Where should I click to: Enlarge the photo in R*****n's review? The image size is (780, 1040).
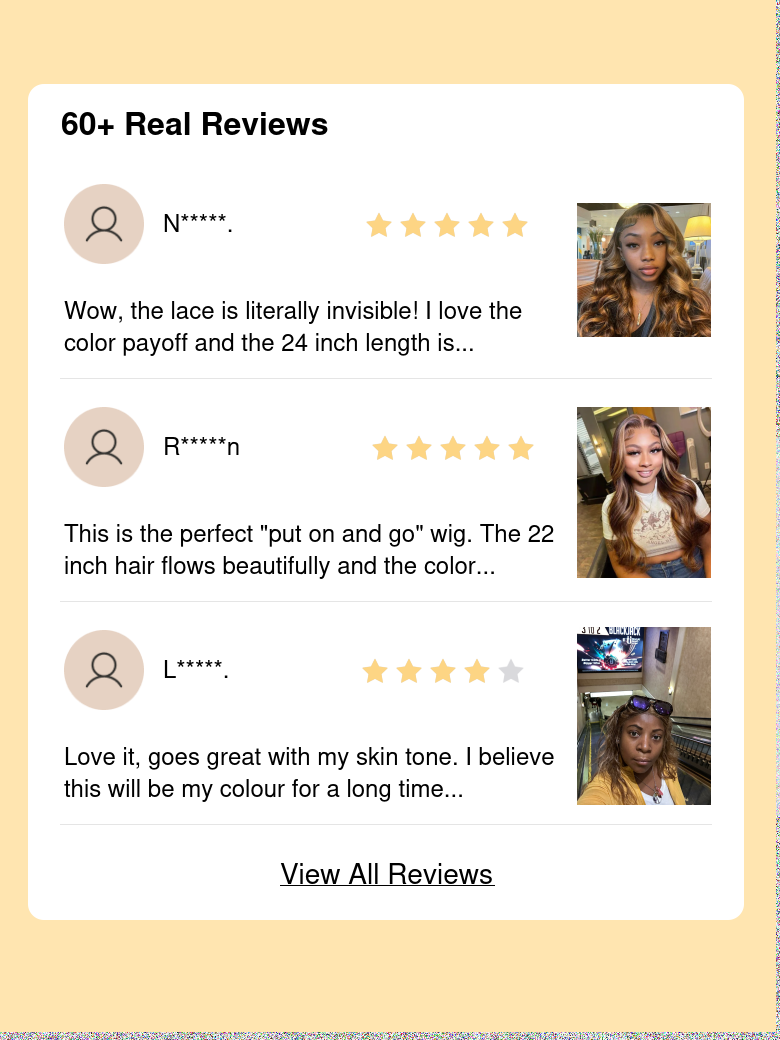(643, 492)
